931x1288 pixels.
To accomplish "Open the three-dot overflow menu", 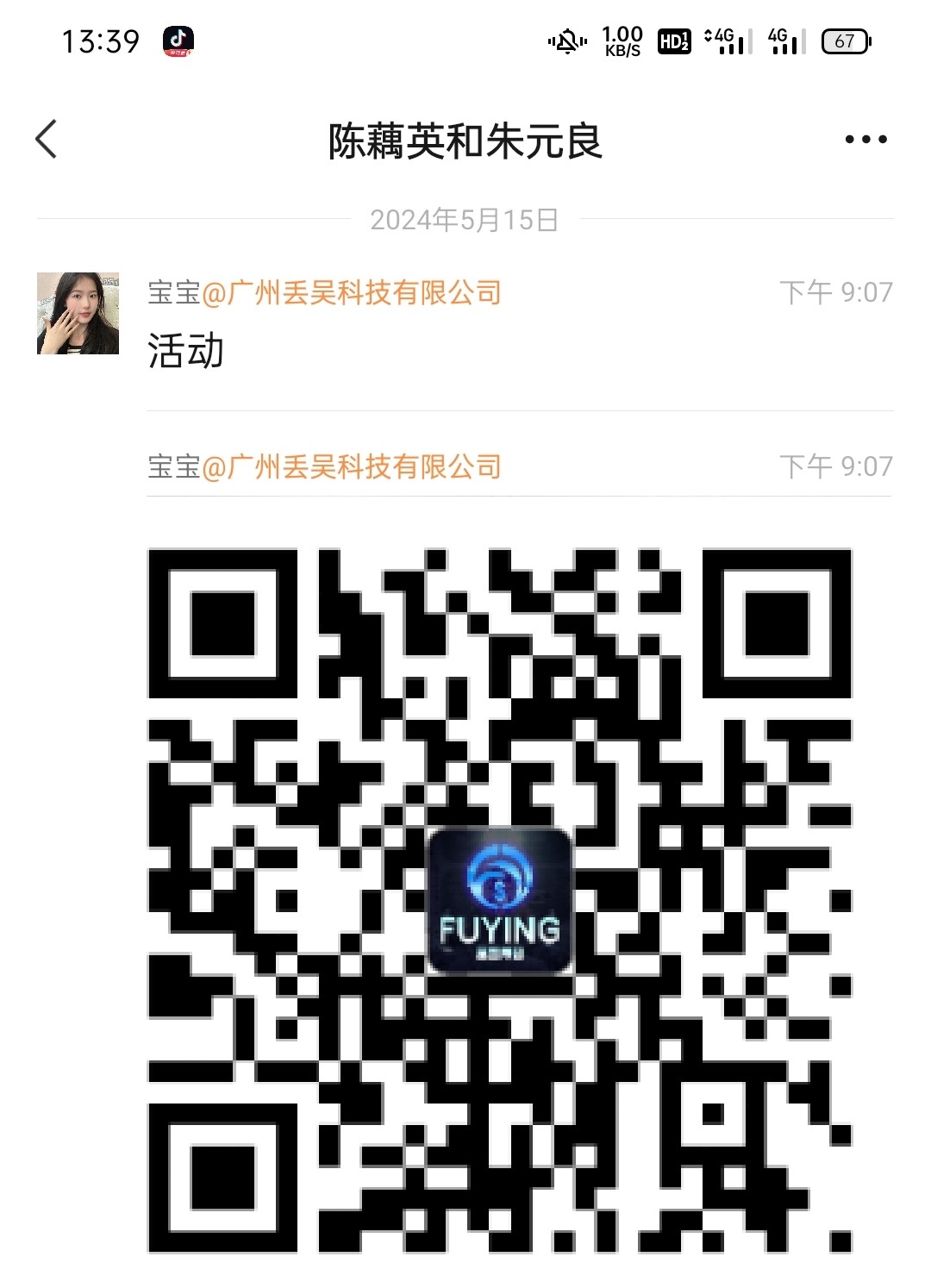I will [x=865, y=140].
